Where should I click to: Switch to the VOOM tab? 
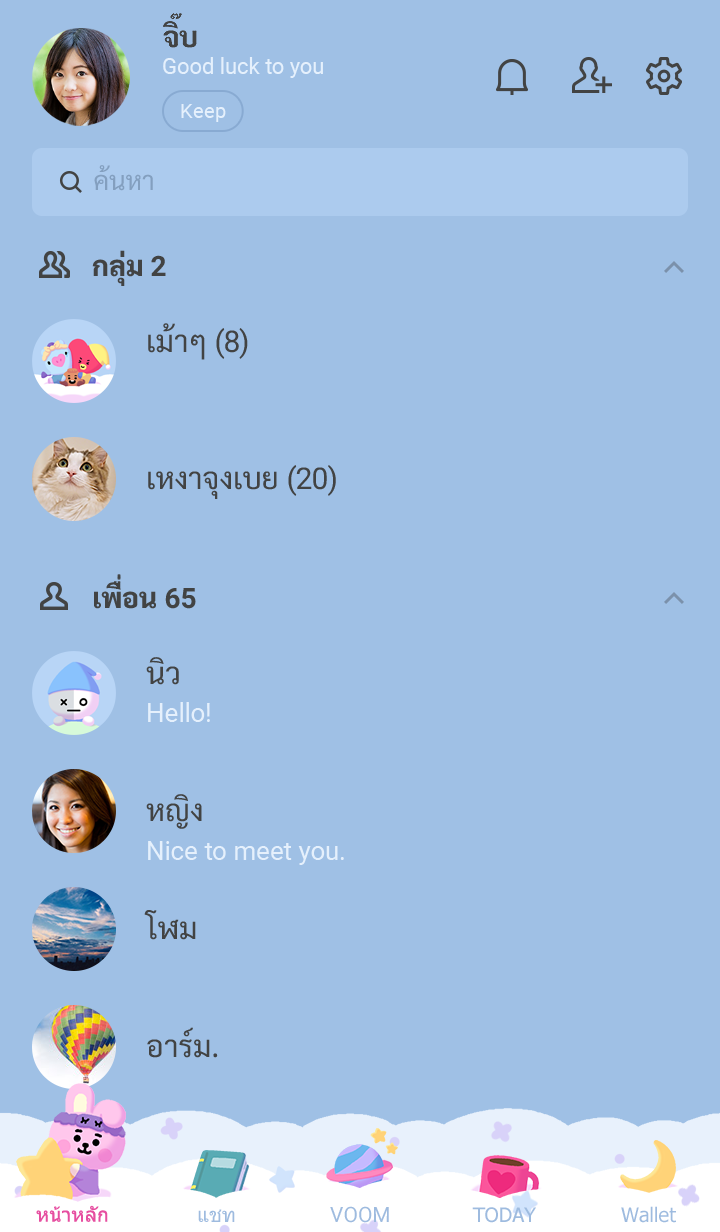click(x=360, y=1188)
